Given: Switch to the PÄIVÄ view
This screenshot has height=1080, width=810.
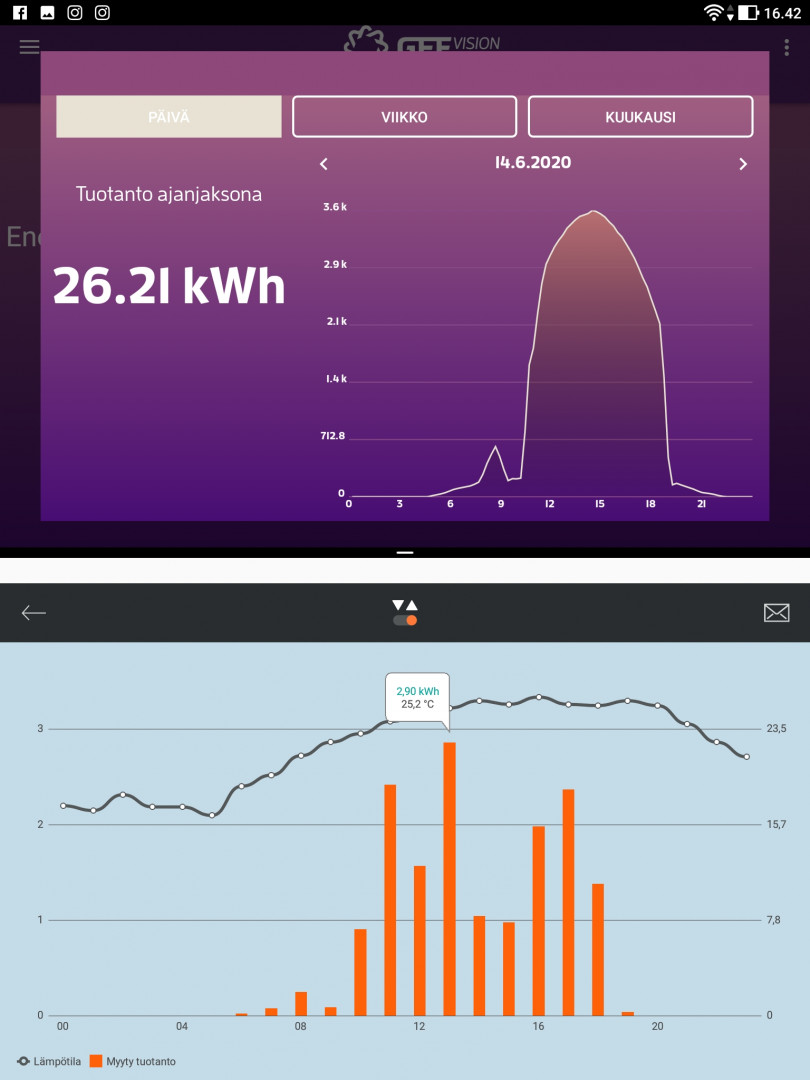Looking at the screenshot, I should click(168, 117).
